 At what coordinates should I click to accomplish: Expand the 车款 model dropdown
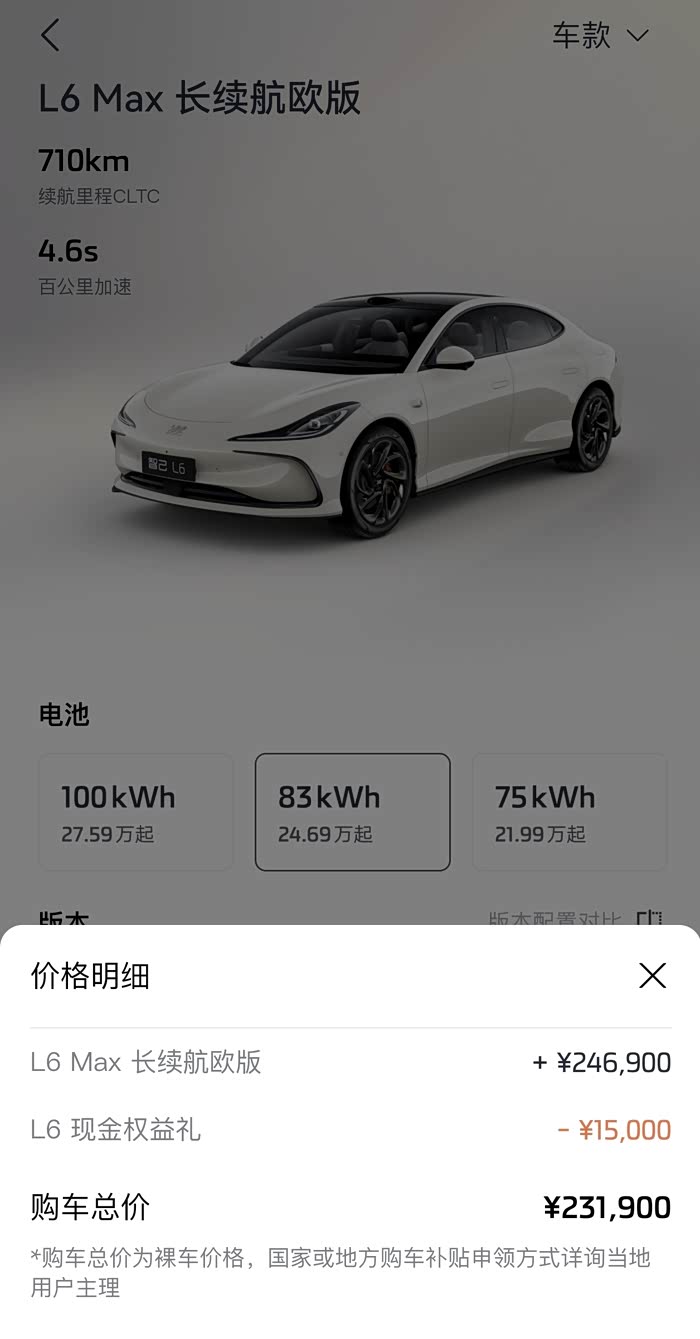coord(600,36)
